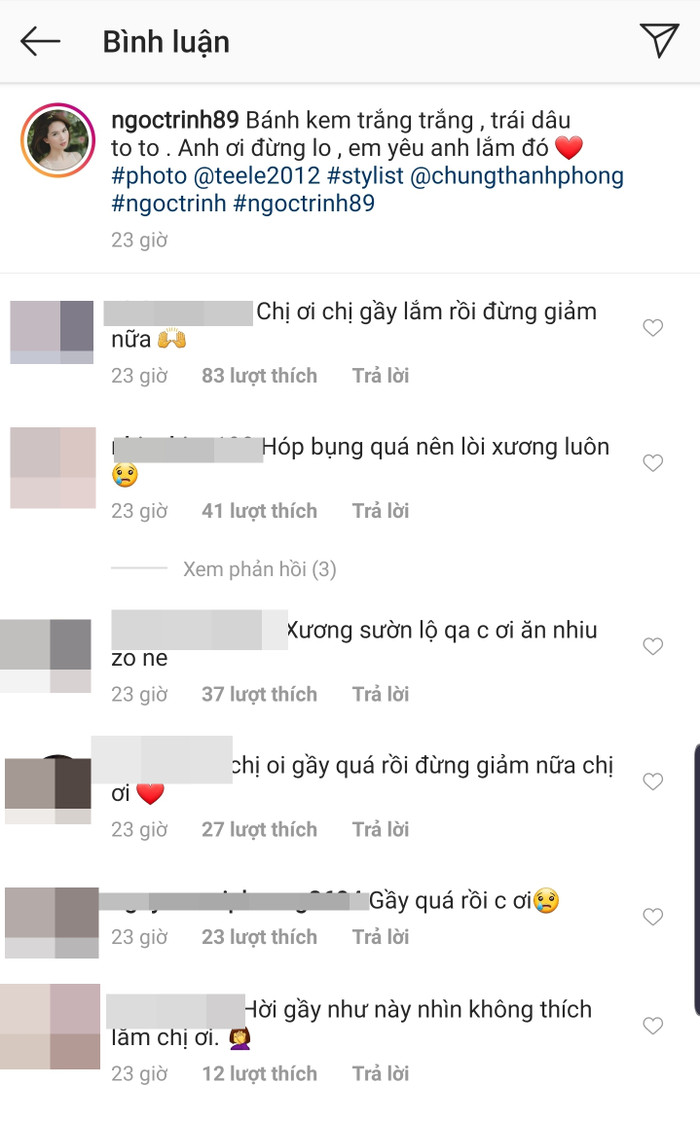Reply to the comment with 83 lượt thích
Viewport: 700px width, 1128px height.
[380, 376]
